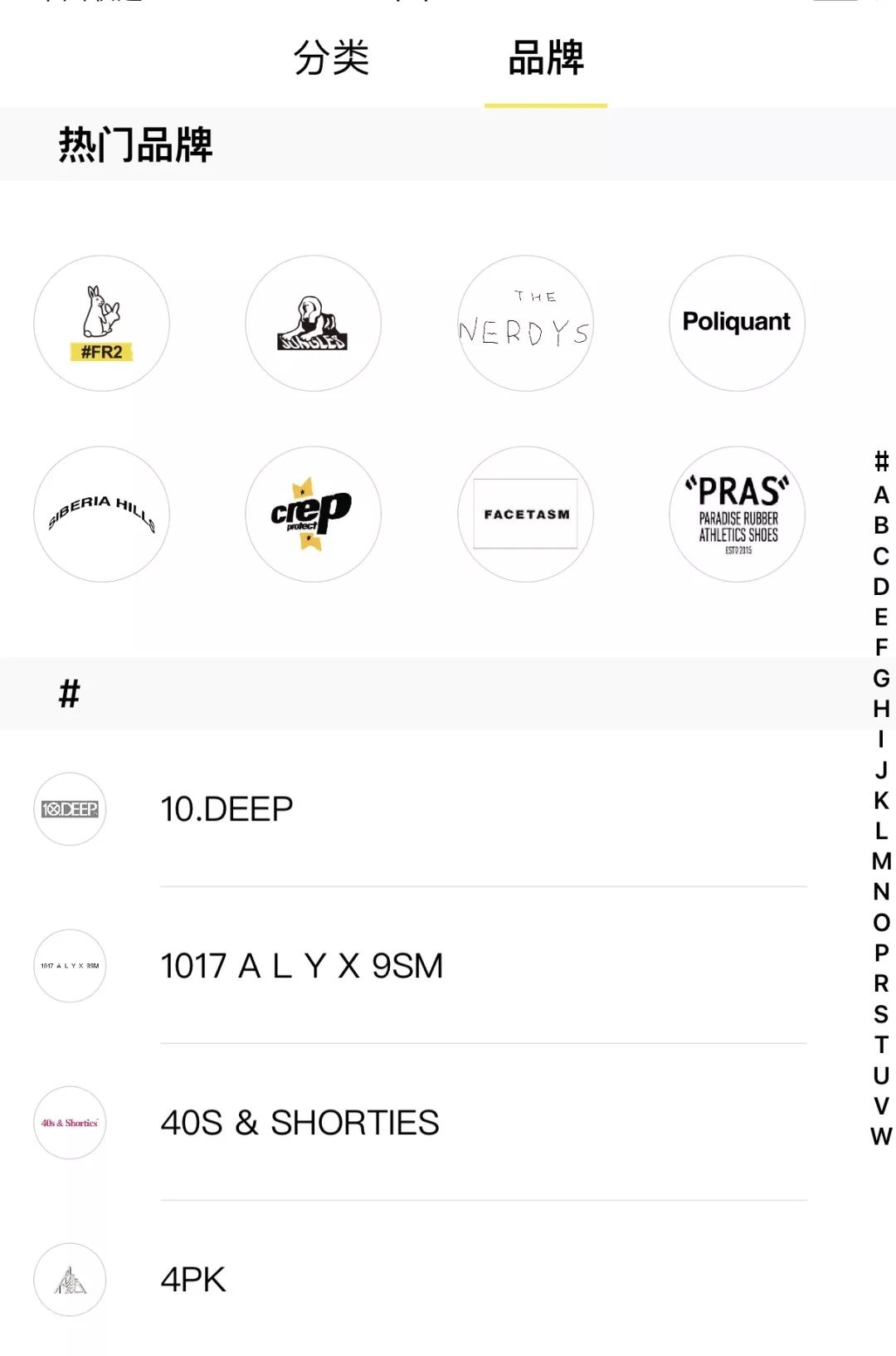Open the 4PK brand logo
This screenshot has width=896, height=1356.
tap(69, 1280)
